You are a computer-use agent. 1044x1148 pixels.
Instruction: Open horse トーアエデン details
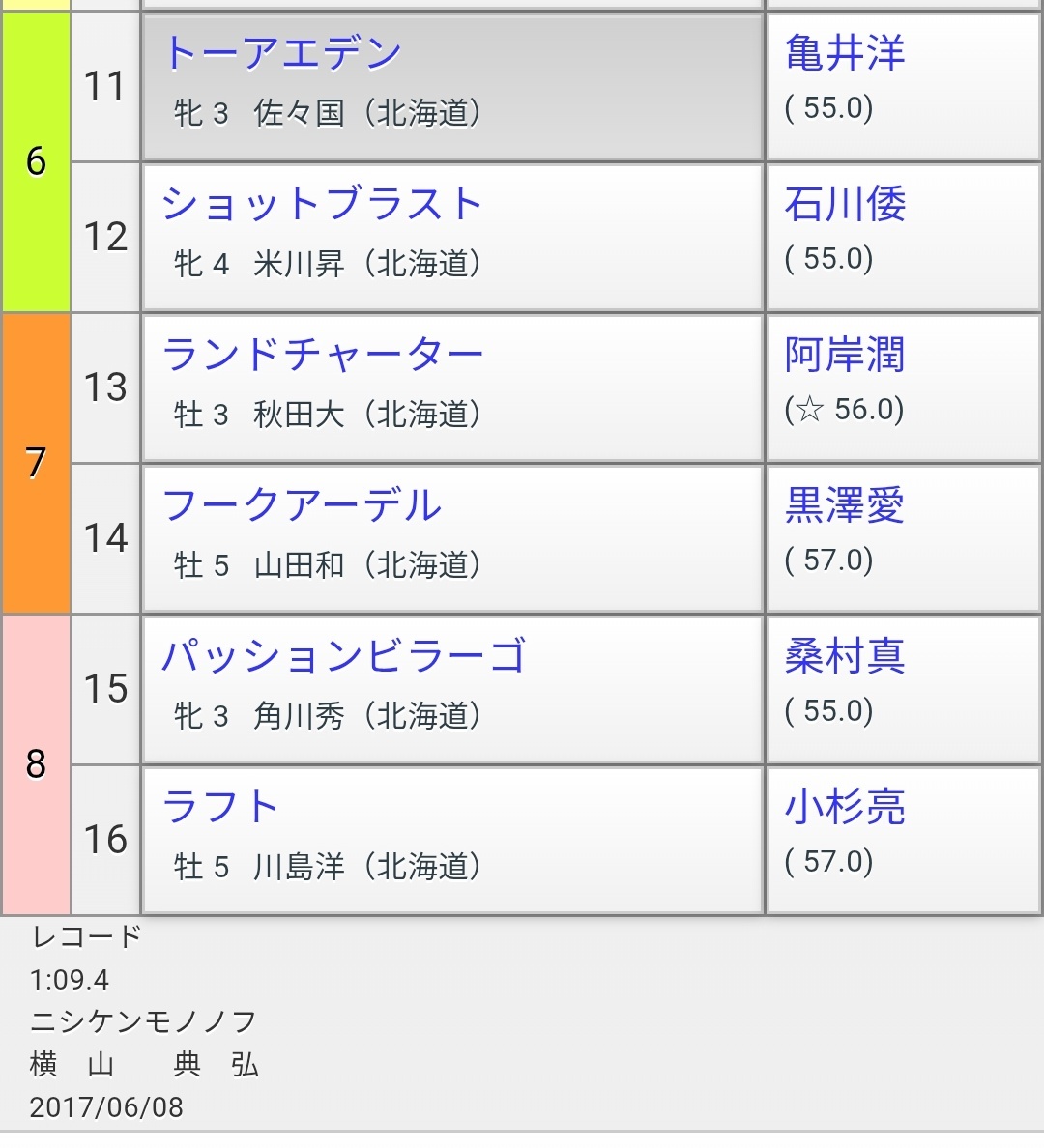pos(283,53)
